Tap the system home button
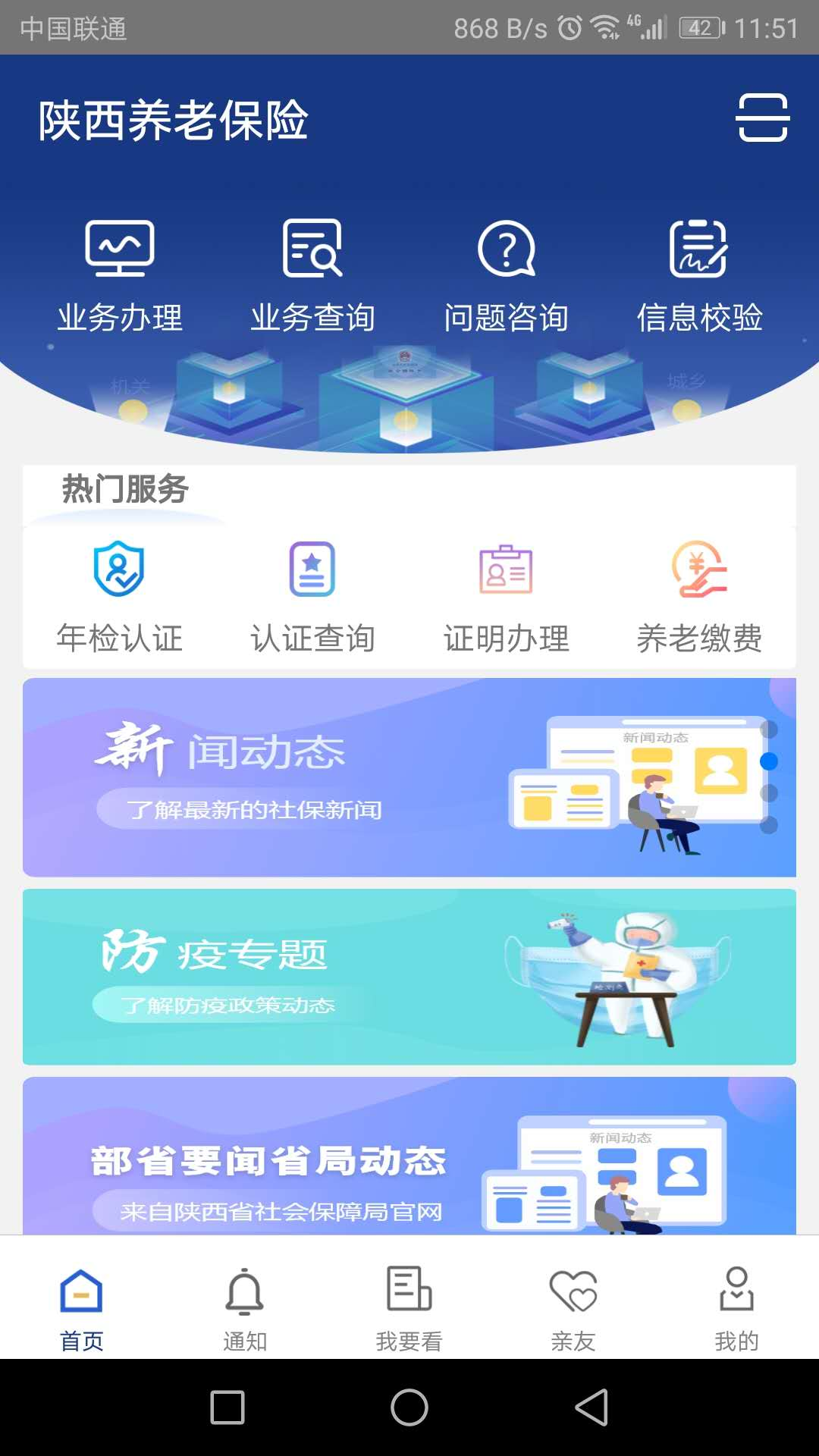The width and height of the screenshot is (819, 1456). (x=409, y=1407)
